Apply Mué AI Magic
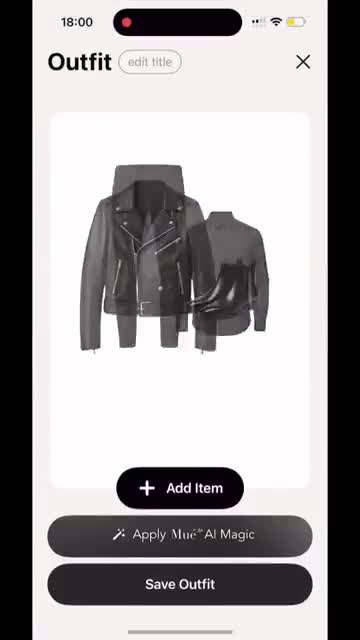 [180, 535]
